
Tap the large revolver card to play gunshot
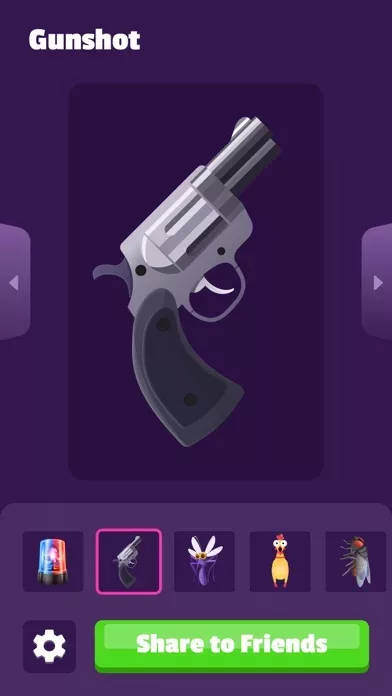click(196, 282)
